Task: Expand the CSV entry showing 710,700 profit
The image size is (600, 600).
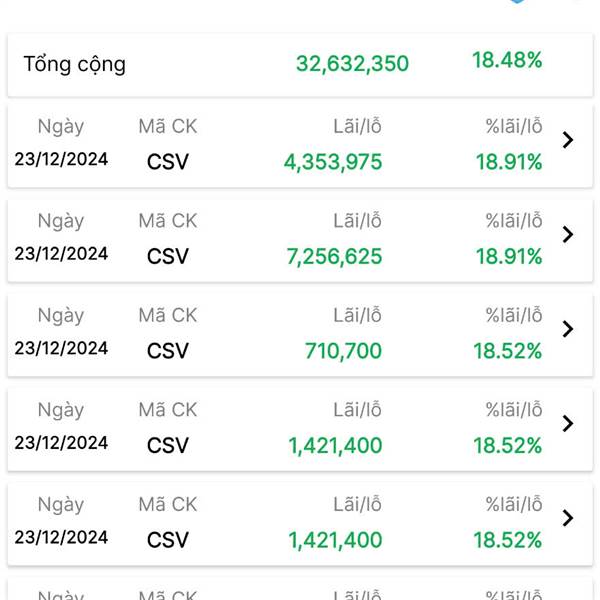Action: pyautogui.click(x=568, y=329)
